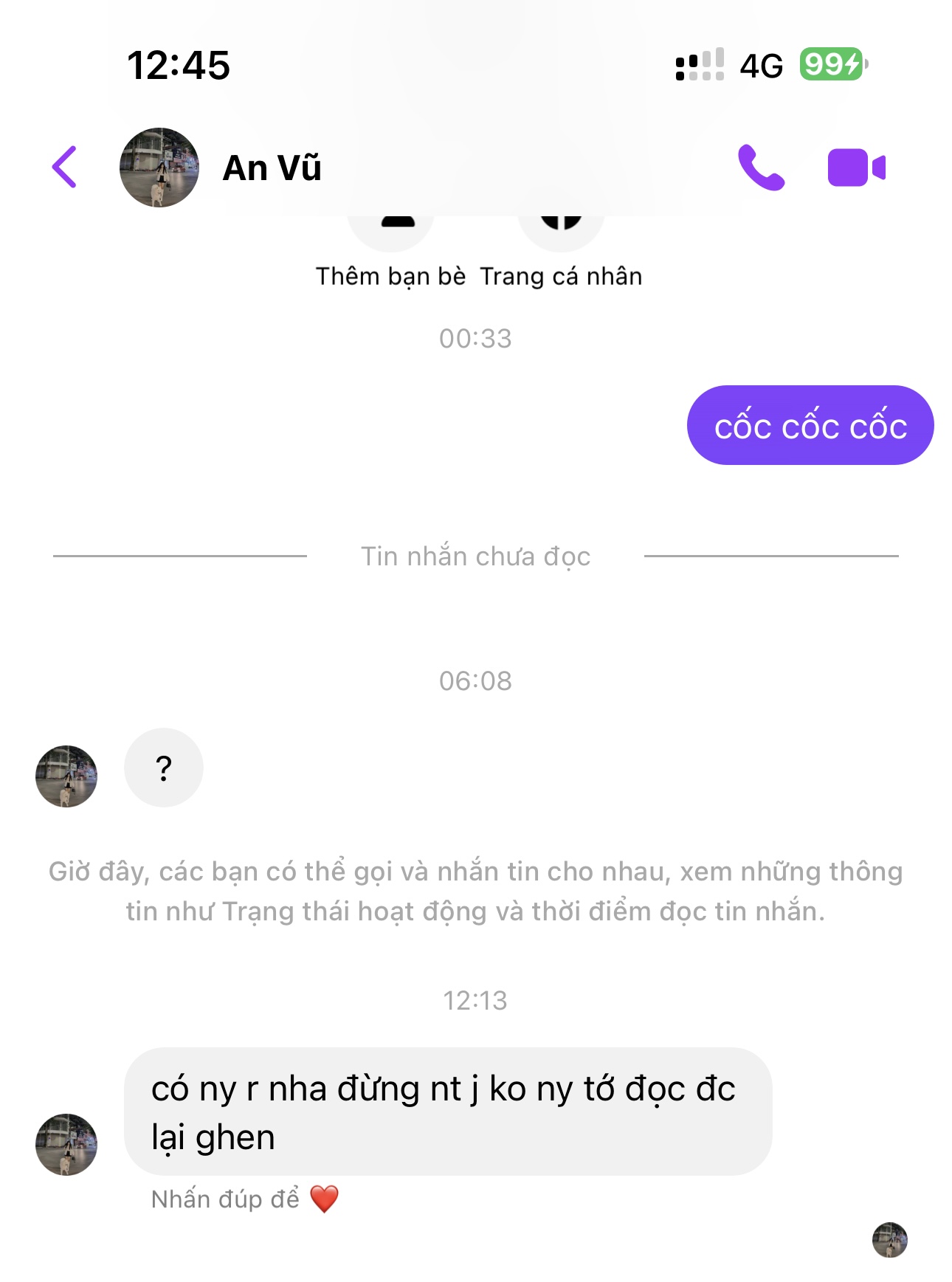The width and height of the screenshot is (952, 1282).
Task: Tap the avatar beside the "?" message
Action: click(66, 776)
